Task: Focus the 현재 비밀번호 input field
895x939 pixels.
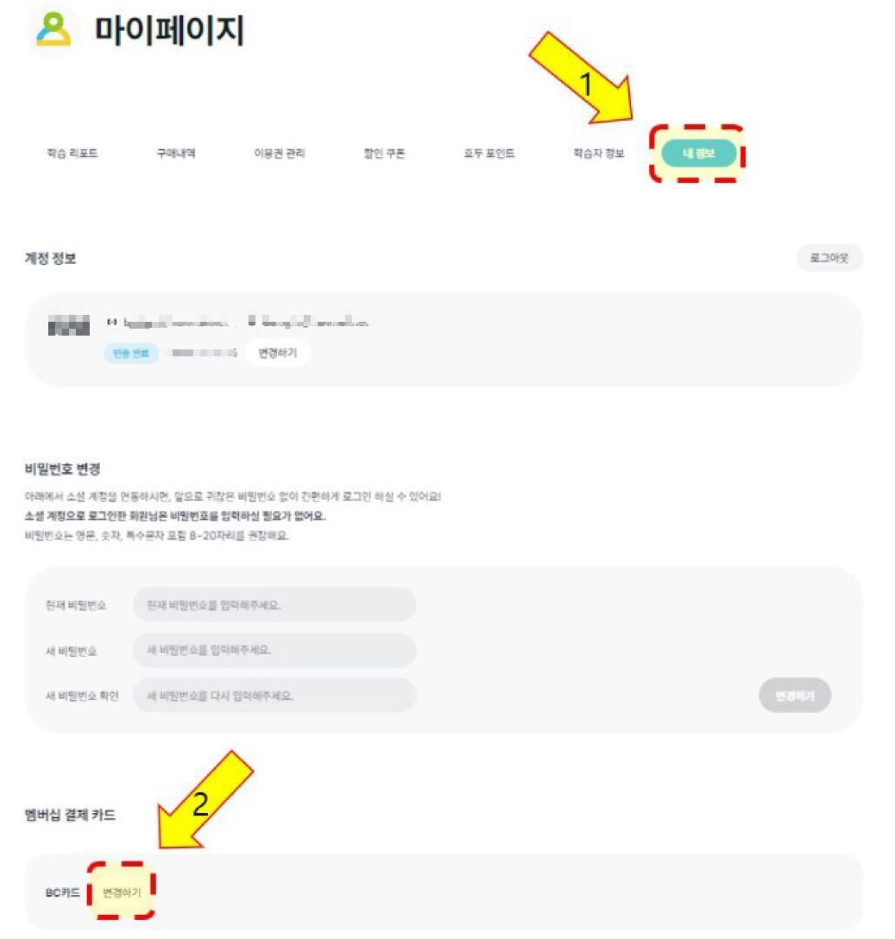Action: (274, 605)
